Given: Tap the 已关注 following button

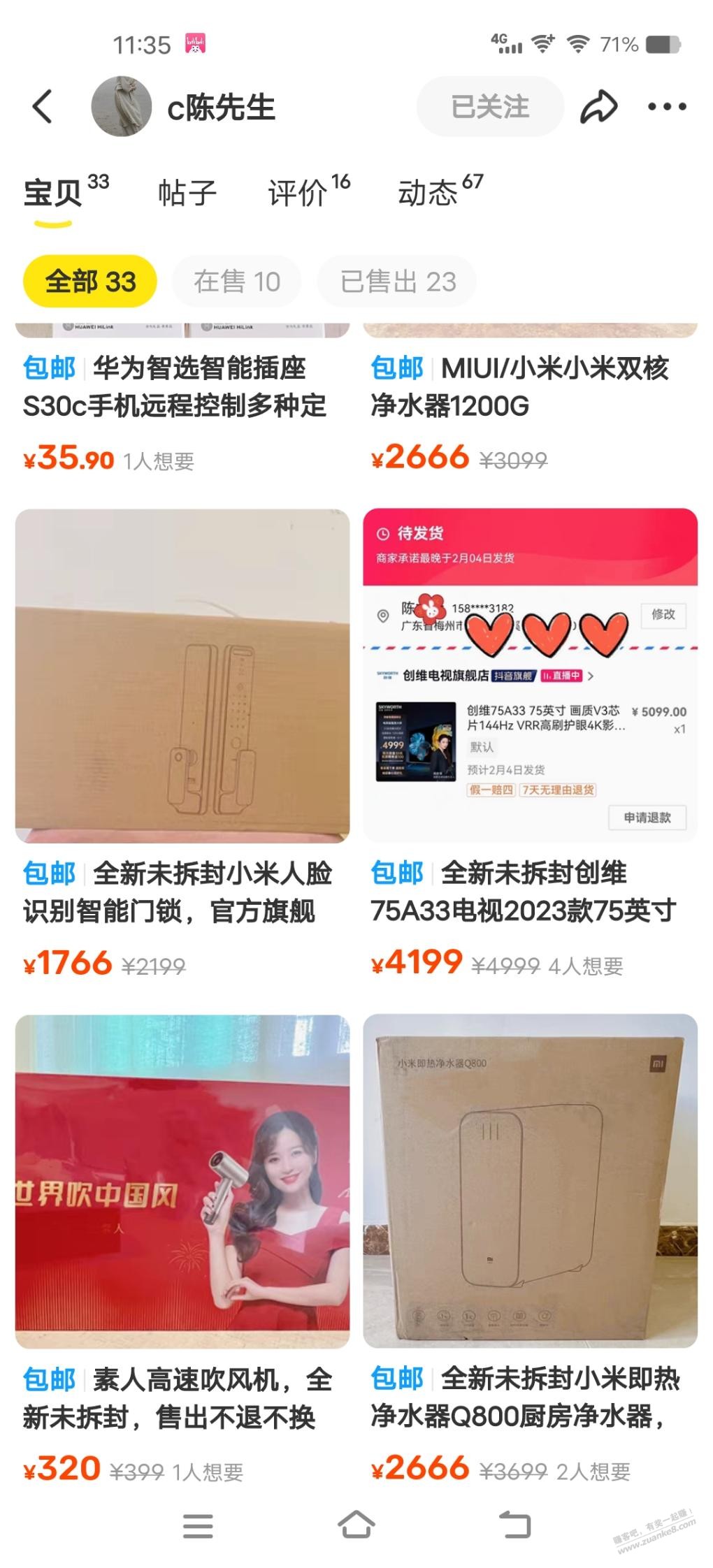Looking at the screenshot, I should click(x=490, y=107).
